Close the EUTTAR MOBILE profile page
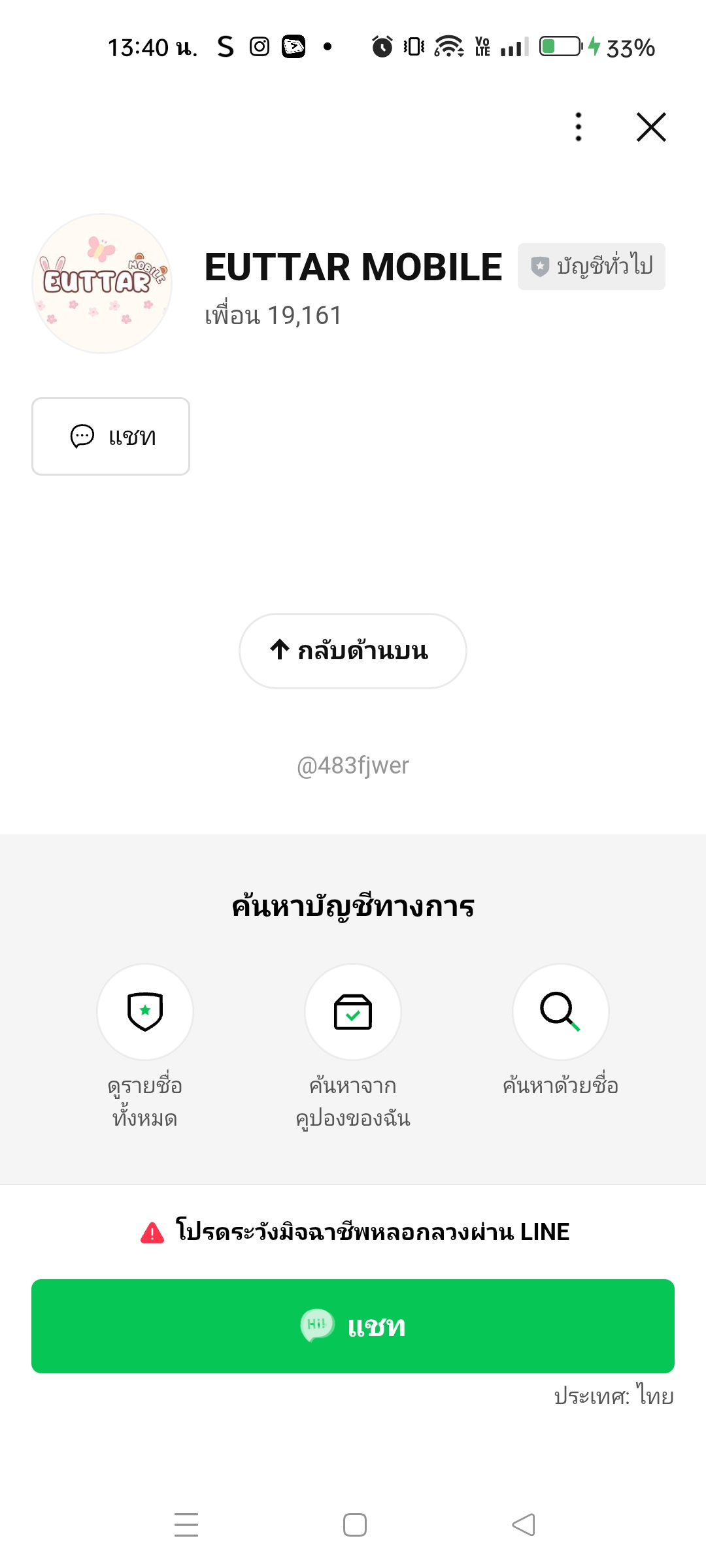This screenshot has width=706, height=1568. [x=651, y=127]
